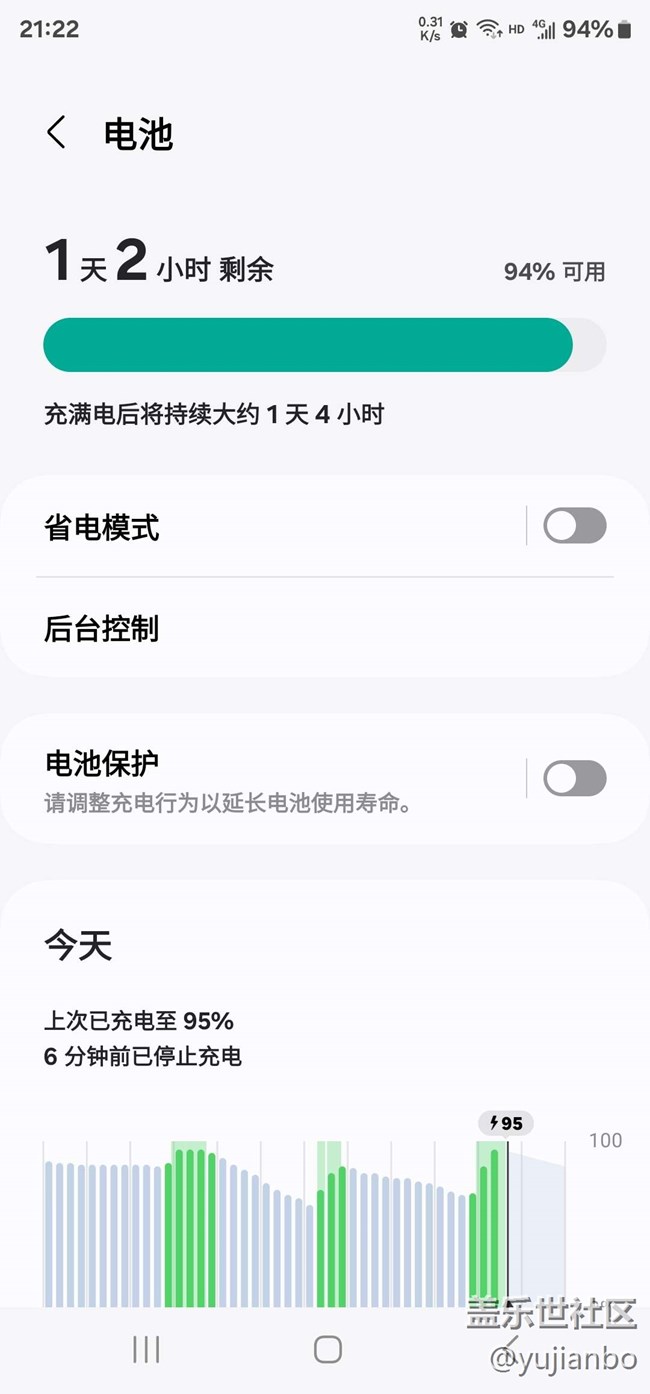Open the recent apps button
This screenshot has height=1394, width=650.
coord(146,1349)
